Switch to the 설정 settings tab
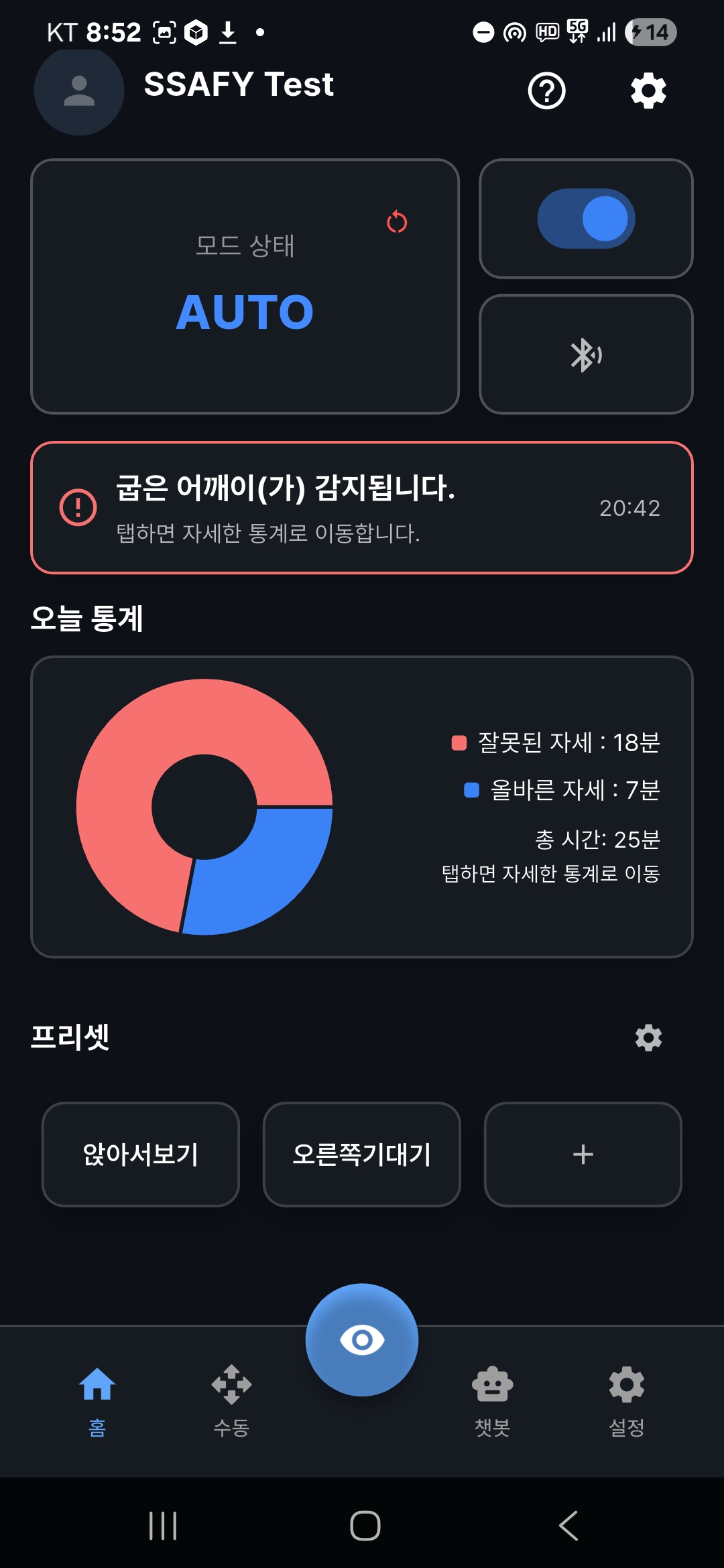The width and height of the screenshot is (724, 1568). pos(625,1407)
